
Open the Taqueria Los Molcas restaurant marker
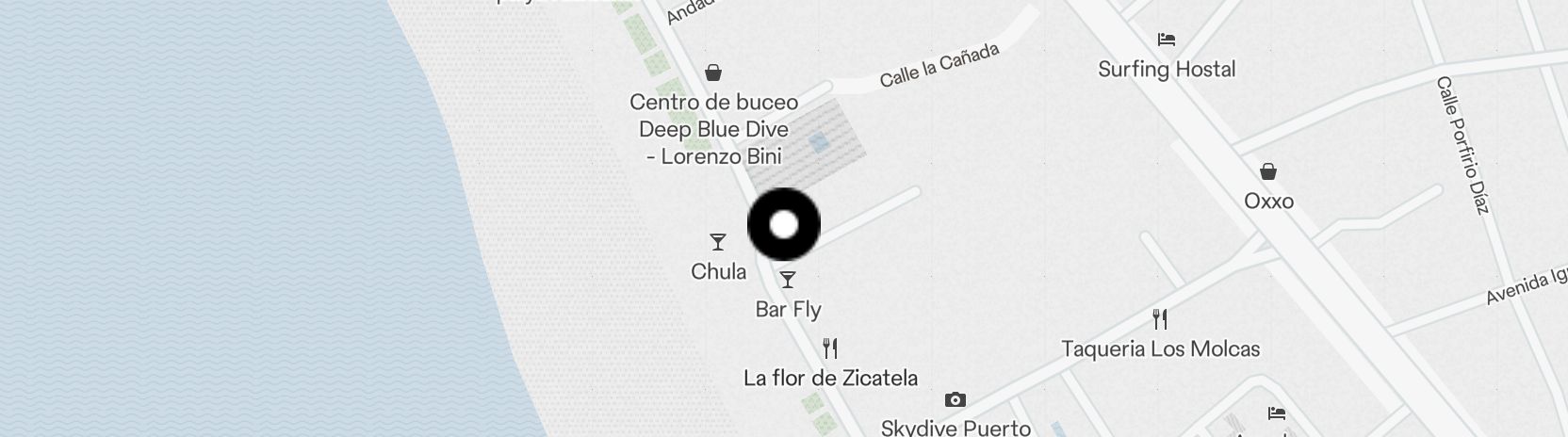point(1160,320)
